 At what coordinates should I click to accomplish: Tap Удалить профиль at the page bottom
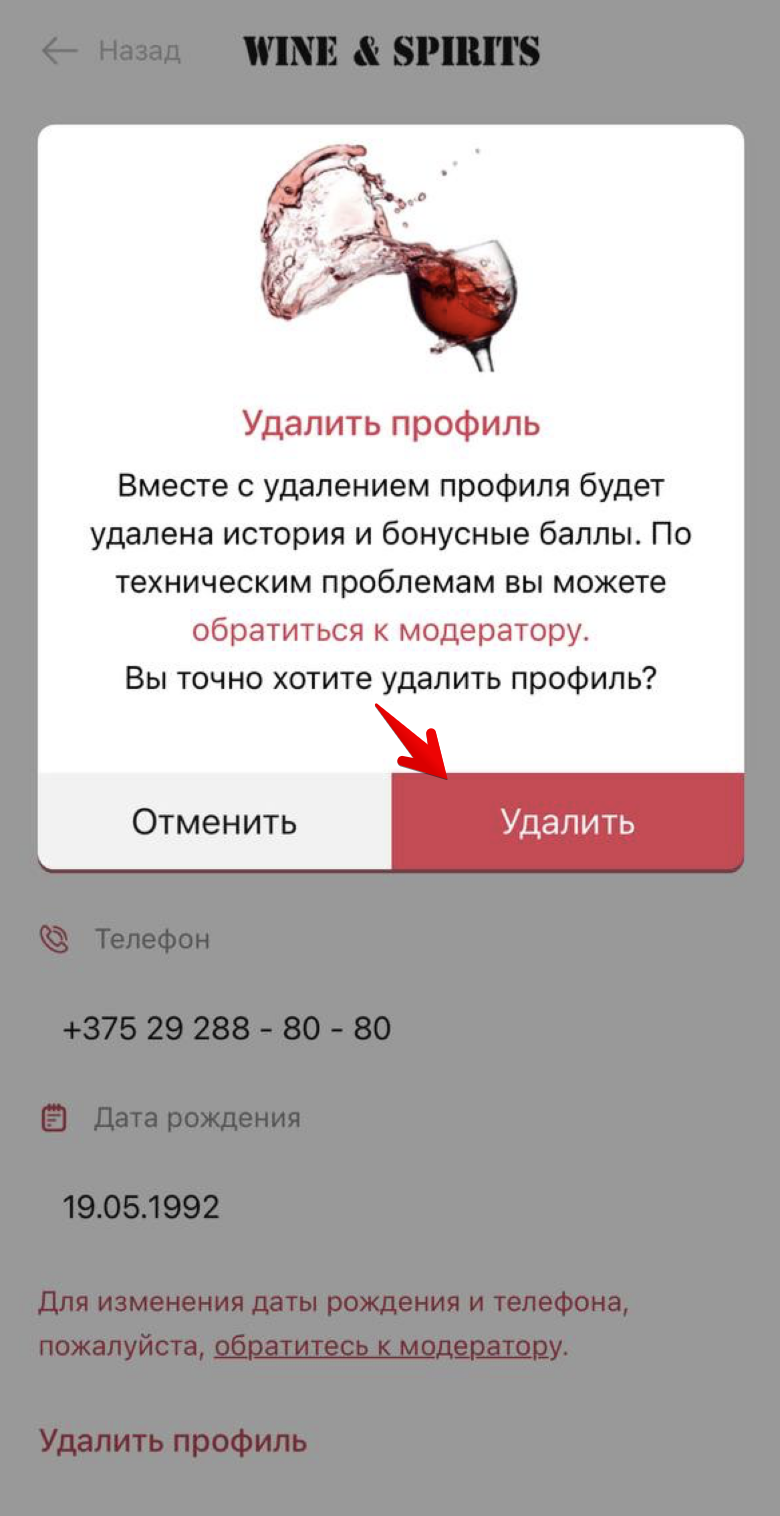tap(172, 1441)
